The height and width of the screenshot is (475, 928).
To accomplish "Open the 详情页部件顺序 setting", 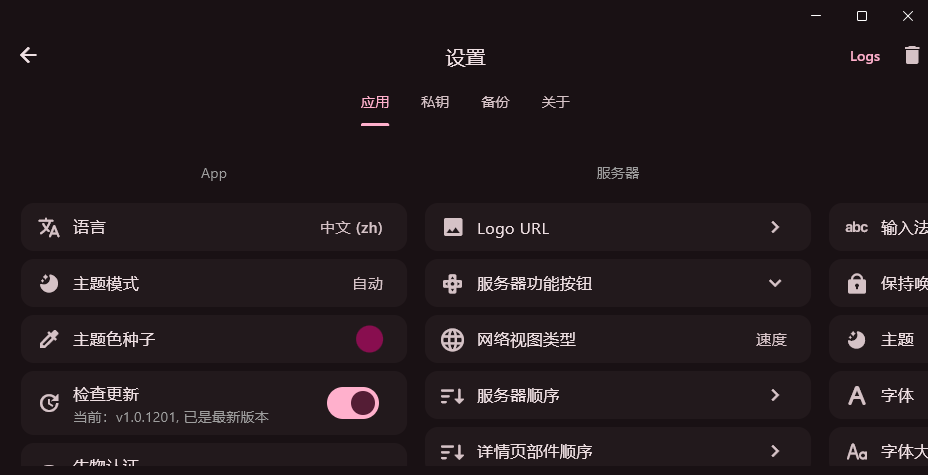I will pyautogui.click(x=617, y=451).
